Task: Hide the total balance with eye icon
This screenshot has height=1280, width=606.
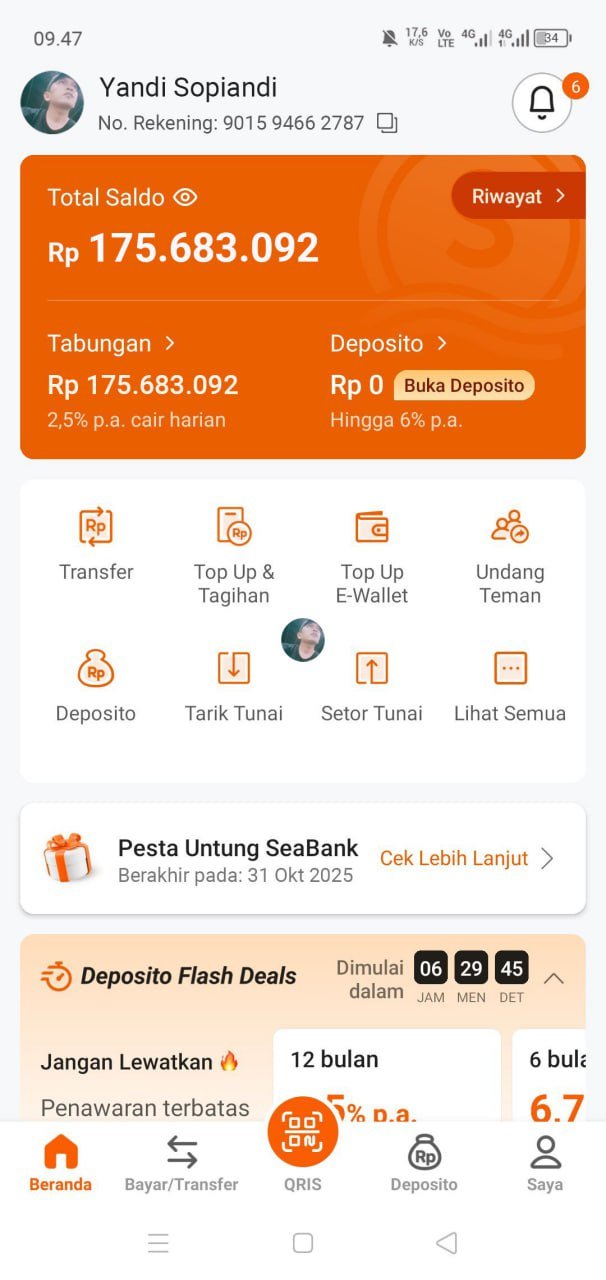Action: click(x=185, y=197)
